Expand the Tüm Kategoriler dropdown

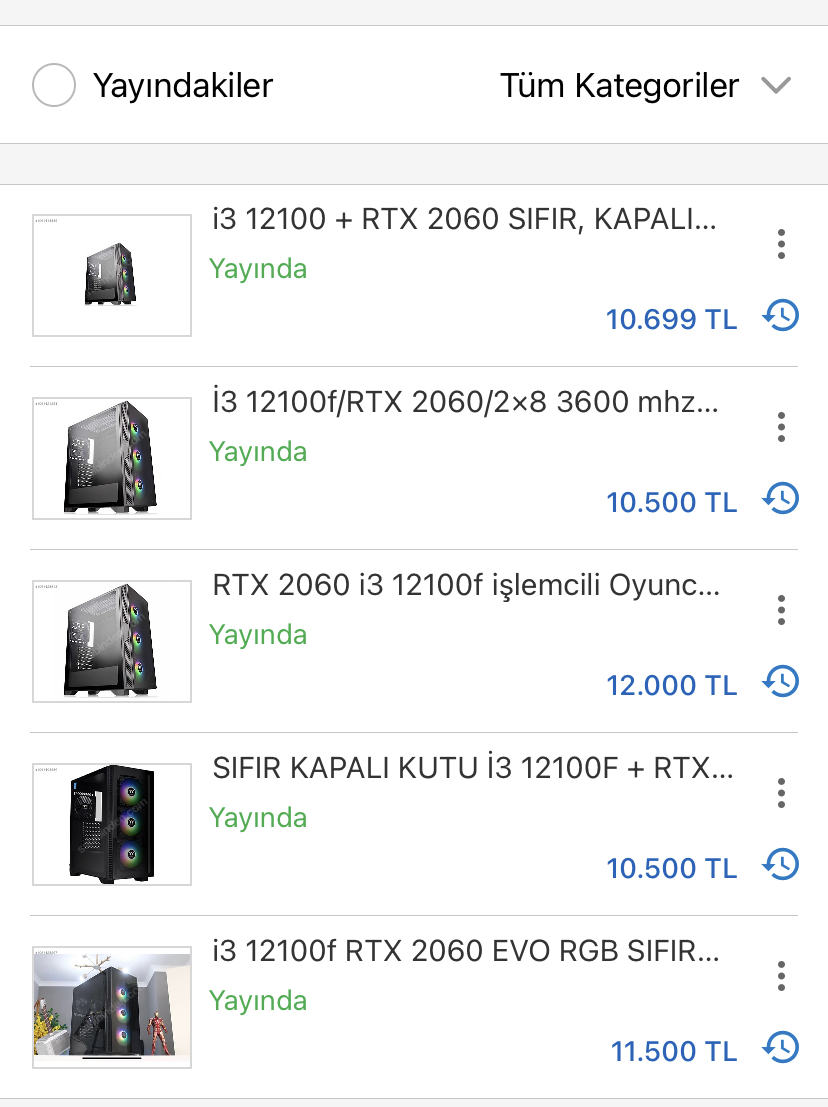(775, 86)
